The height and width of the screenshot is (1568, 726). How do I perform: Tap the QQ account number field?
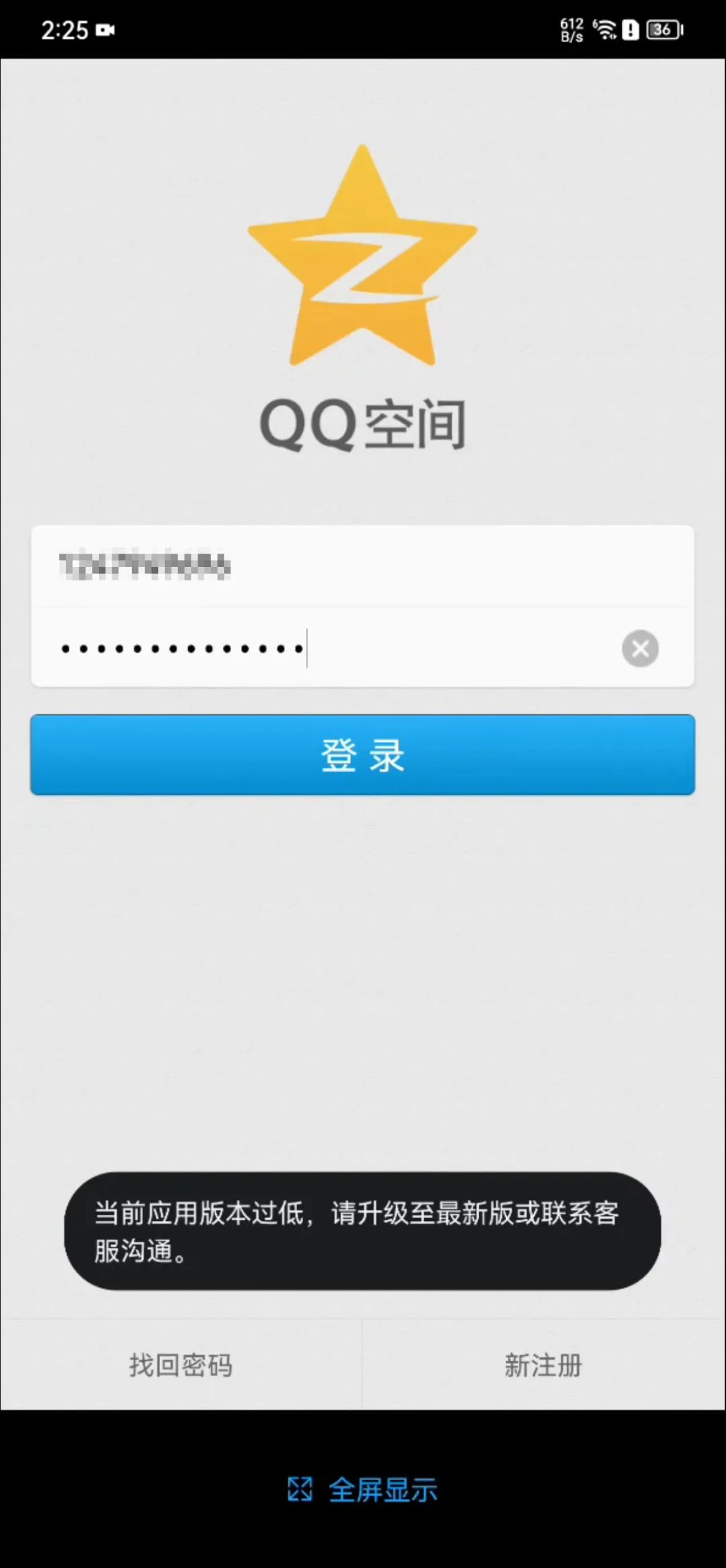pos(363,566)
